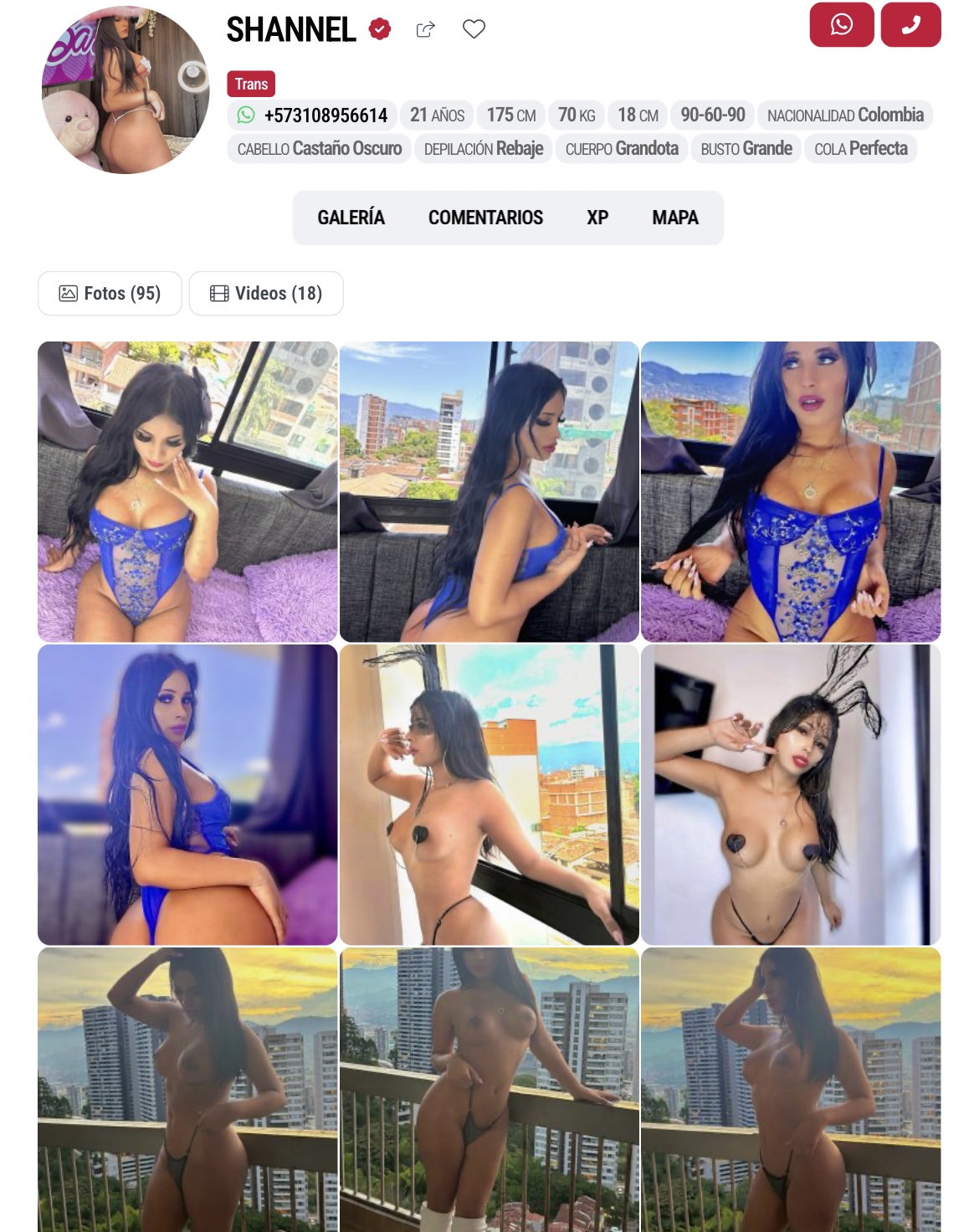Tap the WhatsApp number +573108956614 chip
The width and height of the screenshot is (979, 1232).
coord(312,116)
